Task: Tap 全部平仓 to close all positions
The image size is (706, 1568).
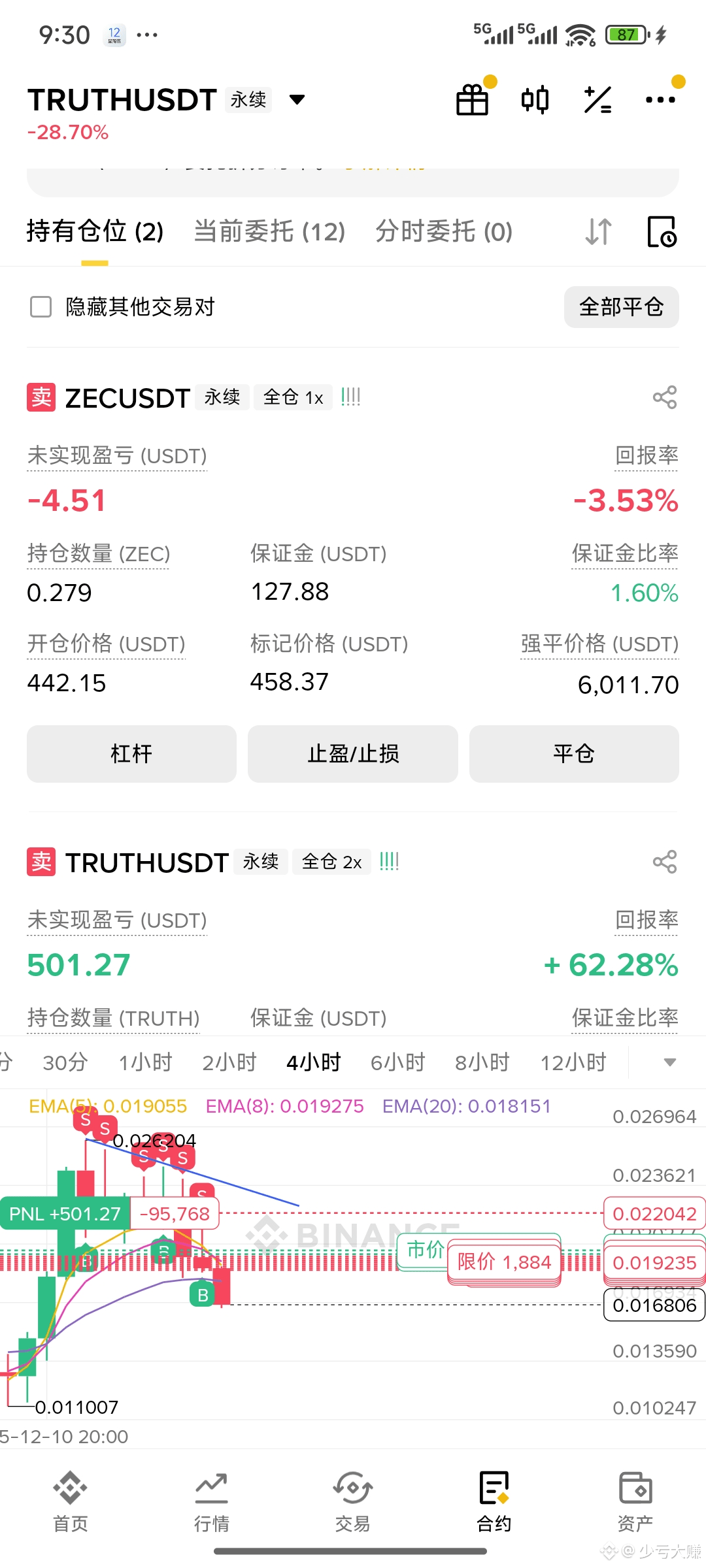Action: [621, 306]
